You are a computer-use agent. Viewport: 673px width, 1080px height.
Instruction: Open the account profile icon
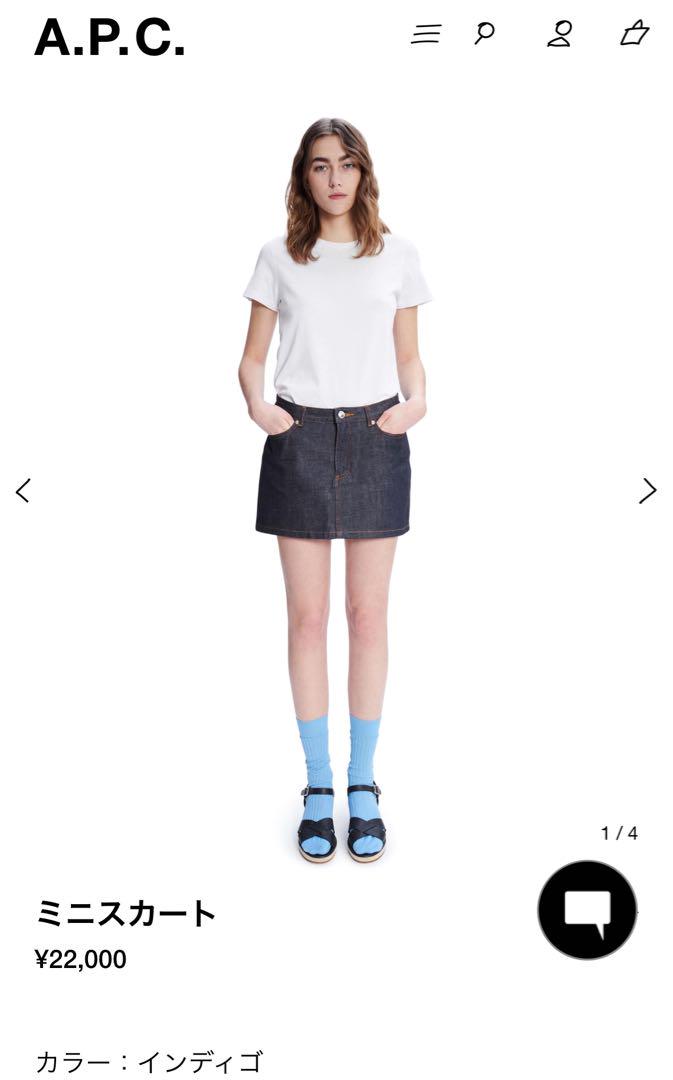pyautogui.click(x=559, y=34)
